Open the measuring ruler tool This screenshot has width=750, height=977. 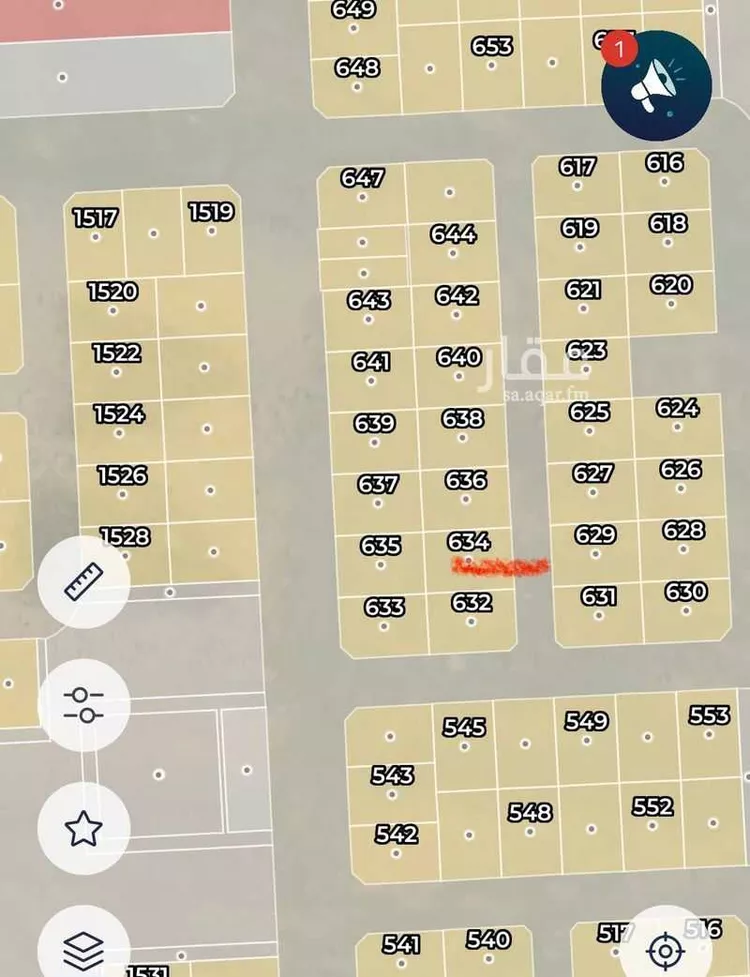[x=84, y=582]
